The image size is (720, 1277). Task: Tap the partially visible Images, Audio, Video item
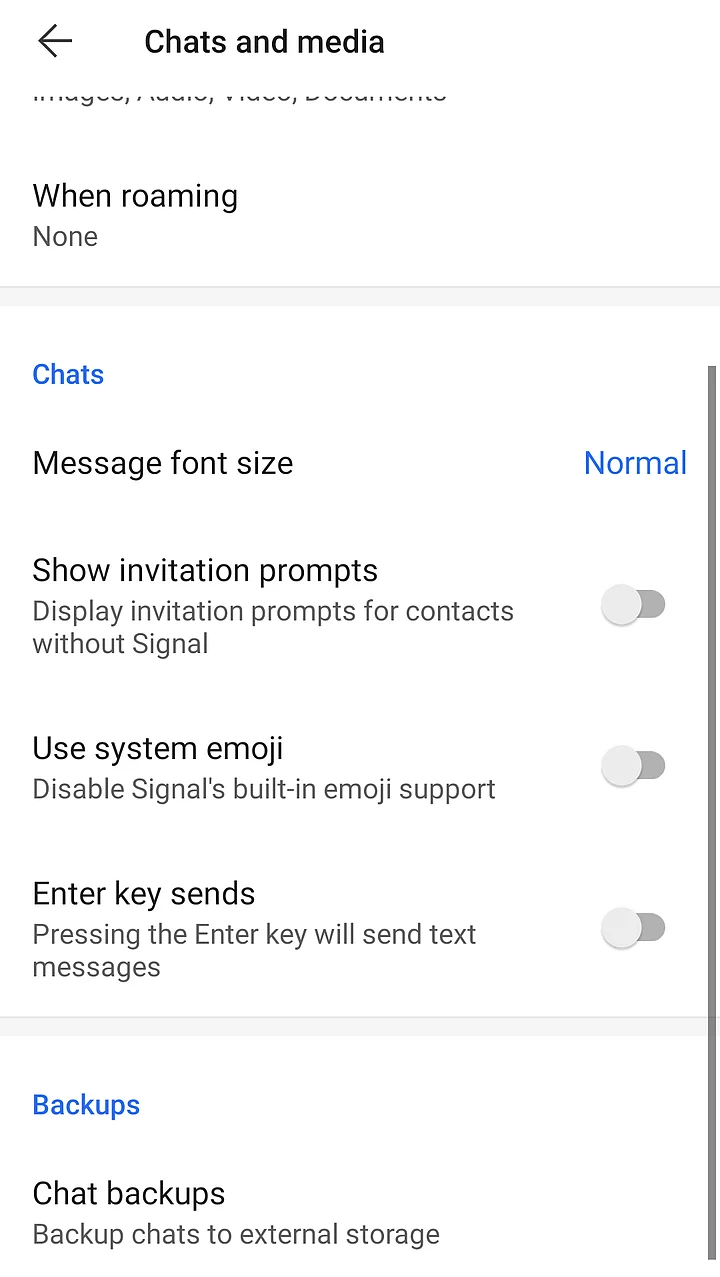pyautogui.click(x=238, y=95)
